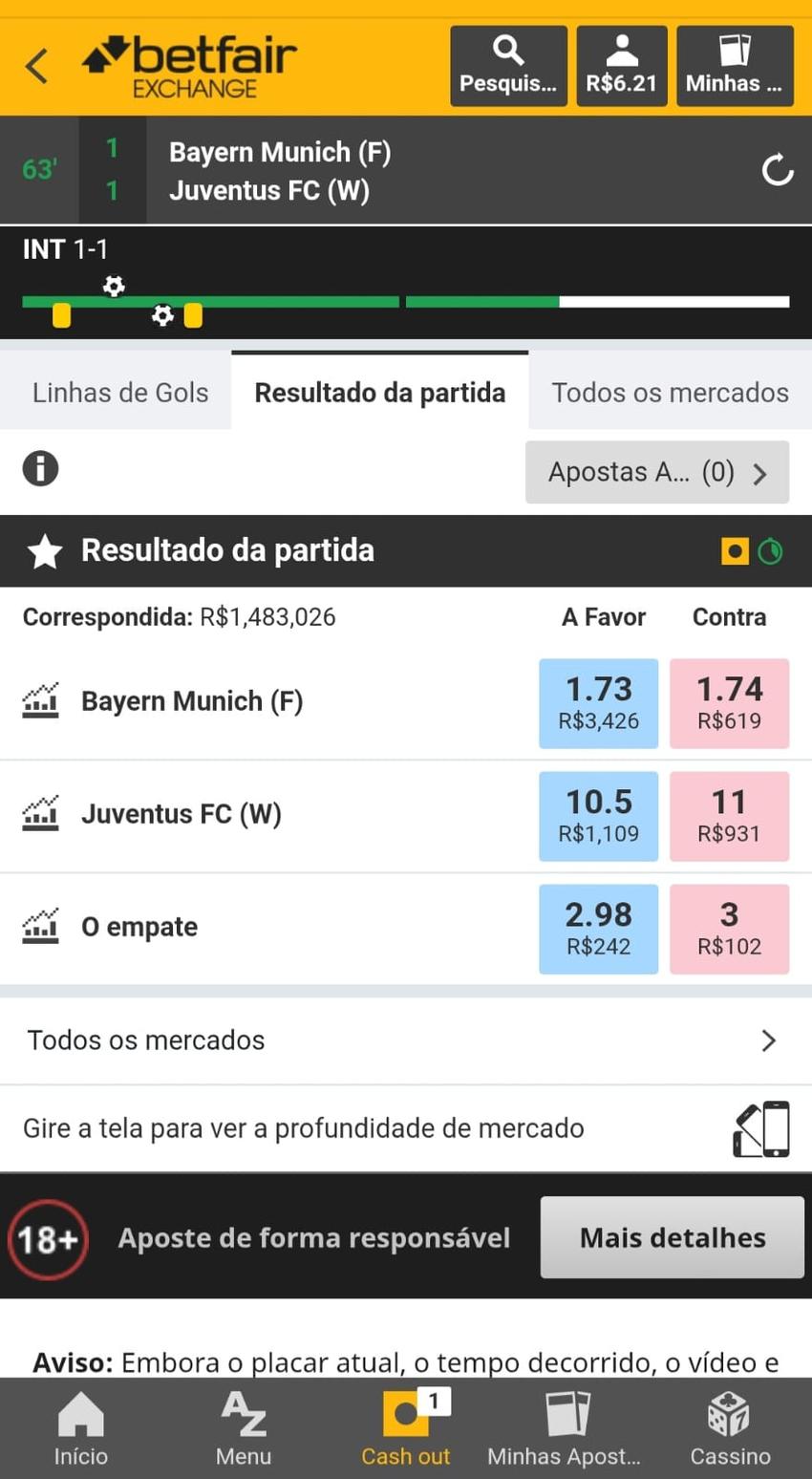Open the chart icon next to Bayern Munich (F)
812x1479 pixels.
pos(38,700)
